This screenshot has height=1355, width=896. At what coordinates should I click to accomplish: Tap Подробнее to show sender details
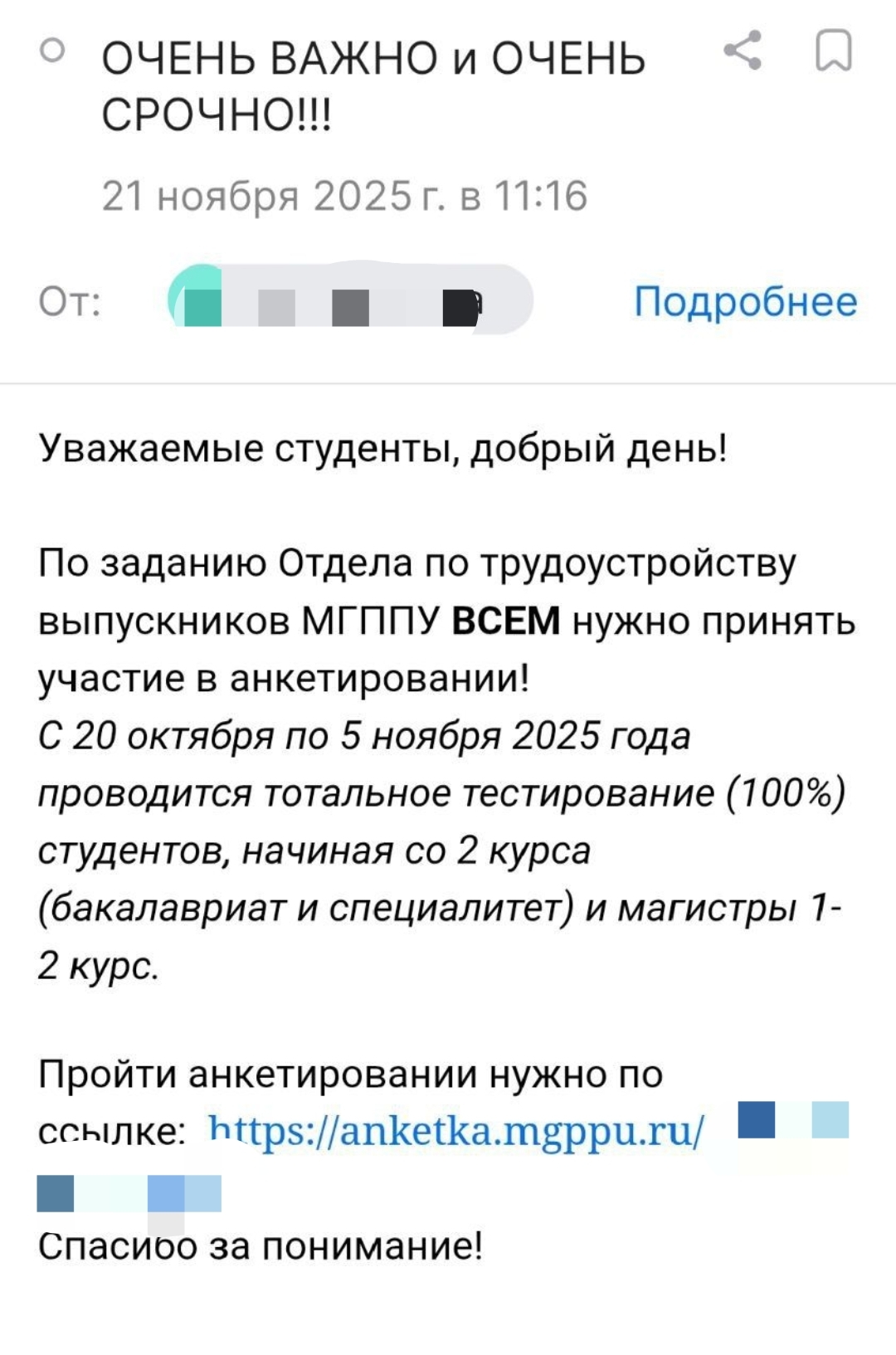[x=745, y=301]
